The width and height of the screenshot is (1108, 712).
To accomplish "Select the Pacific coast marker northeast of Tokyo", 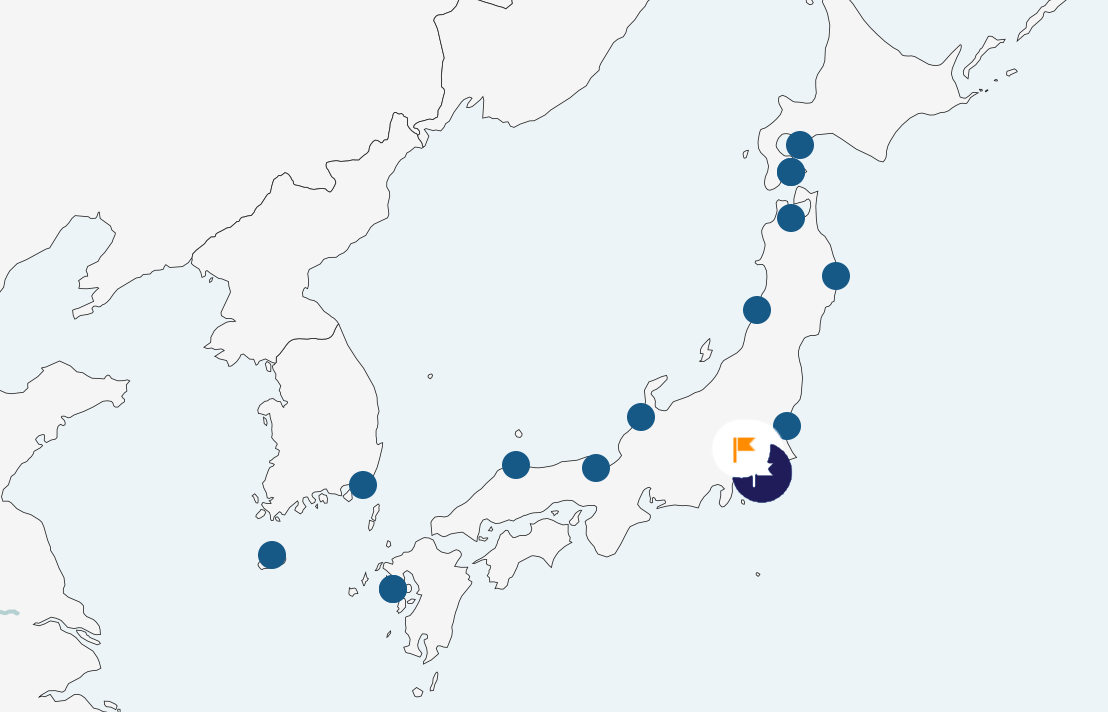I will 787,426.
